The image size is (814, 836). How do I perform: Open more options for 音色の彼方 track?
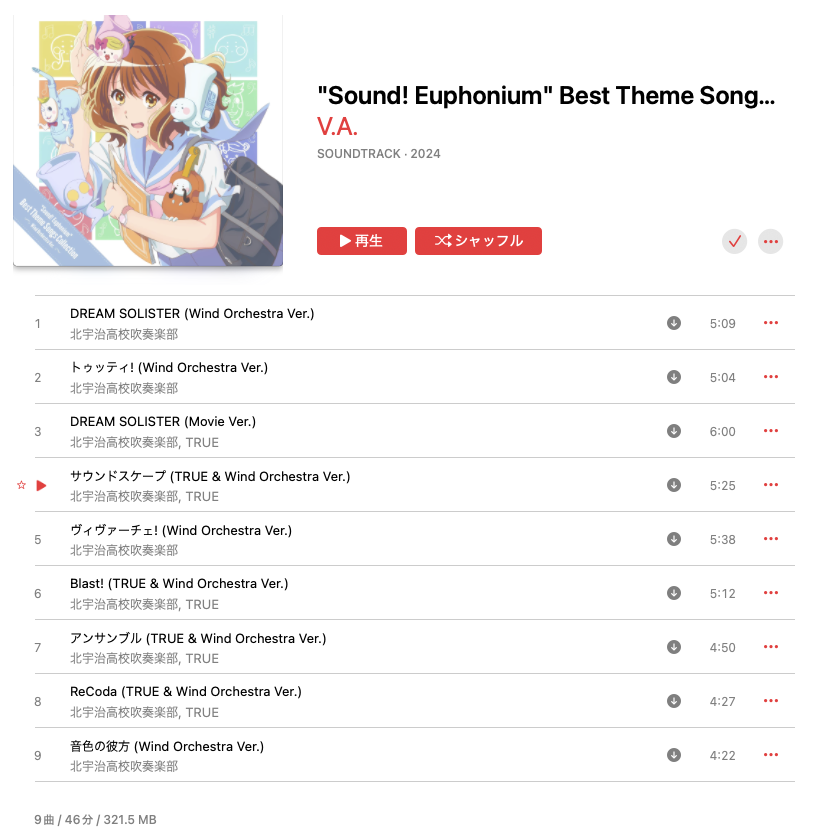tap(770, 755)
